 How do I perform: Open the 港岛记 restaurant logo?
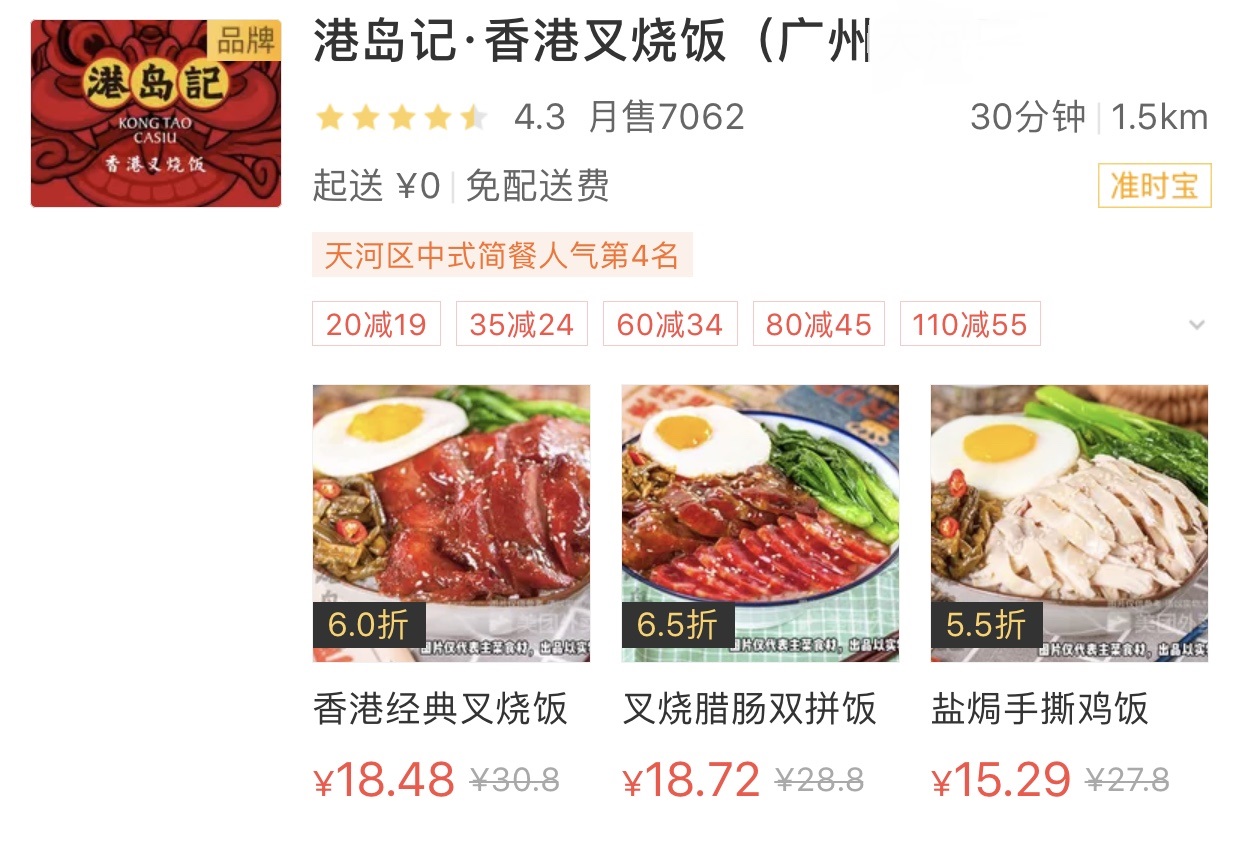[155, 113]
